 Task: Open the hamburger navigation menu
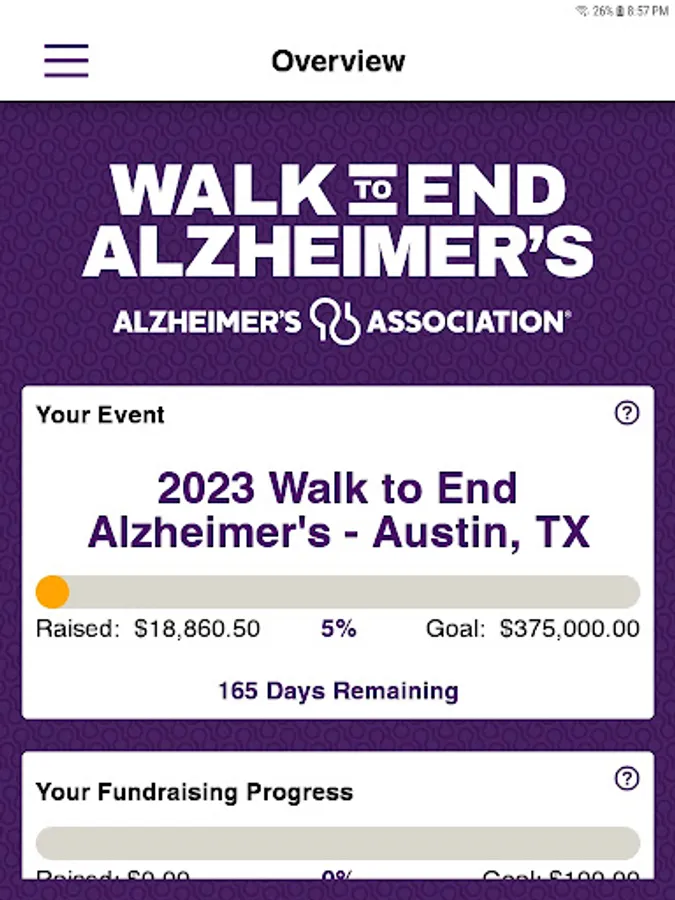66,61
